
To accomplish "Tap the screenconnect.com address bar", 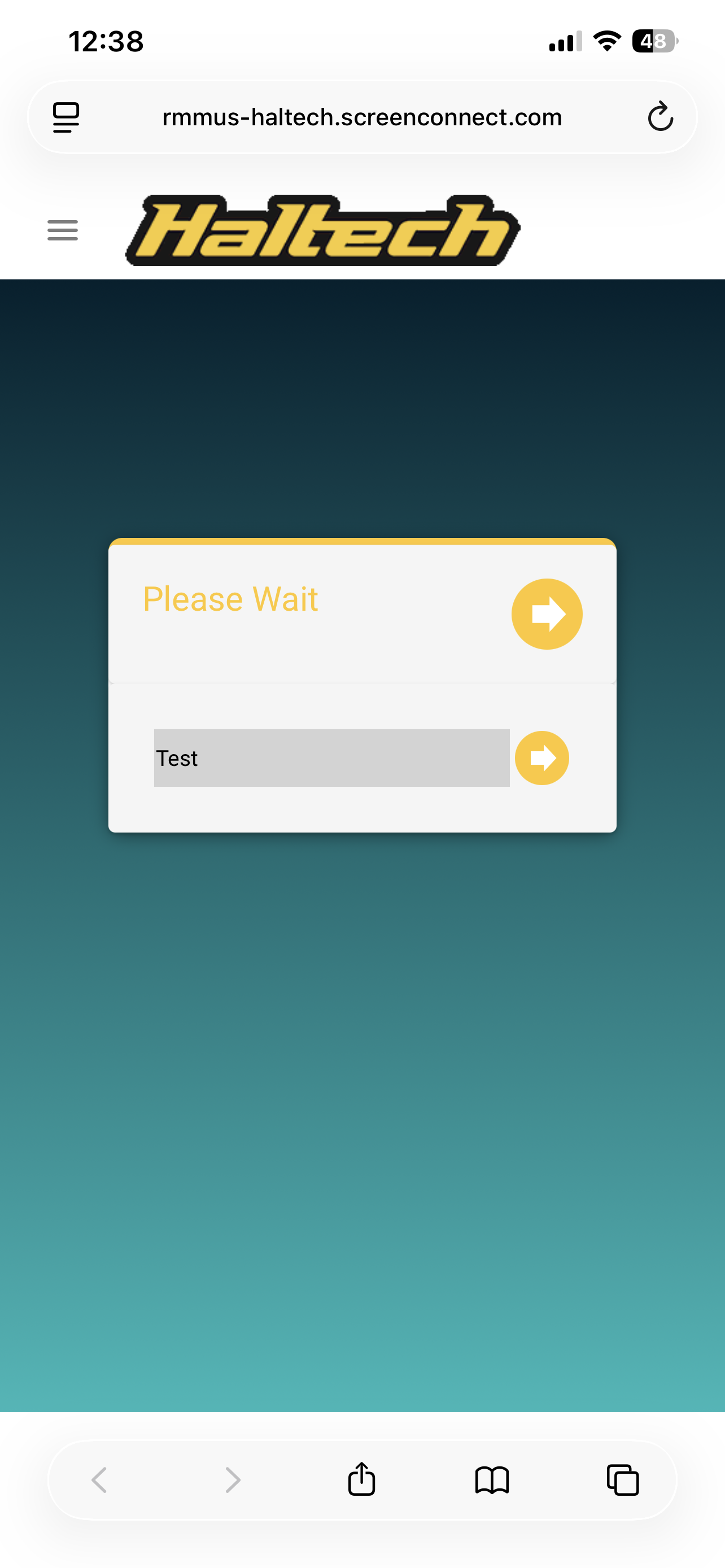I will click(361, 117).
